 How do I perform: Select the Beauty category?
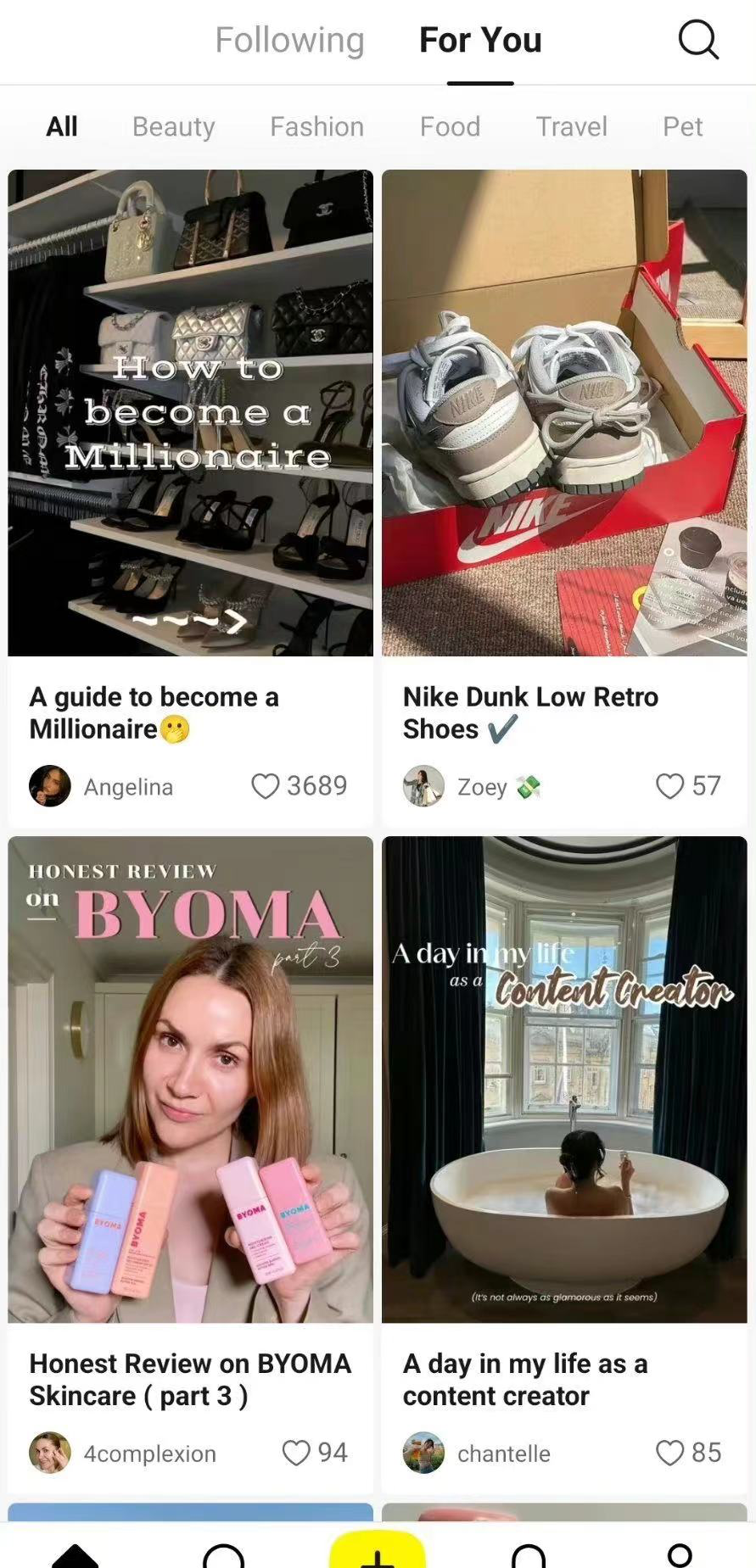pyautogui.click(x=173, y=126)
